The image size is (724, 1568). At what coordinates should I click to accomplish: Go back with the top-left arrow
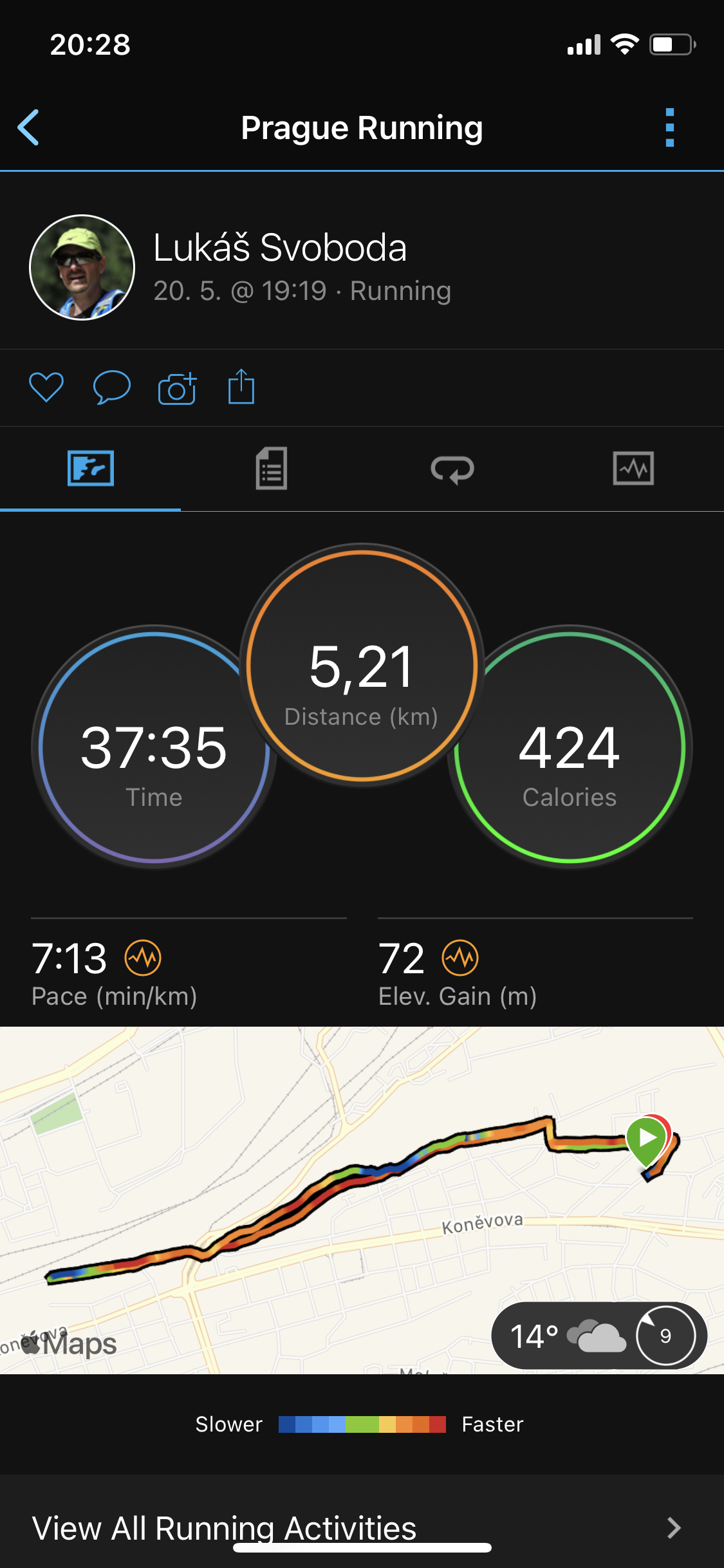(29, 127)
